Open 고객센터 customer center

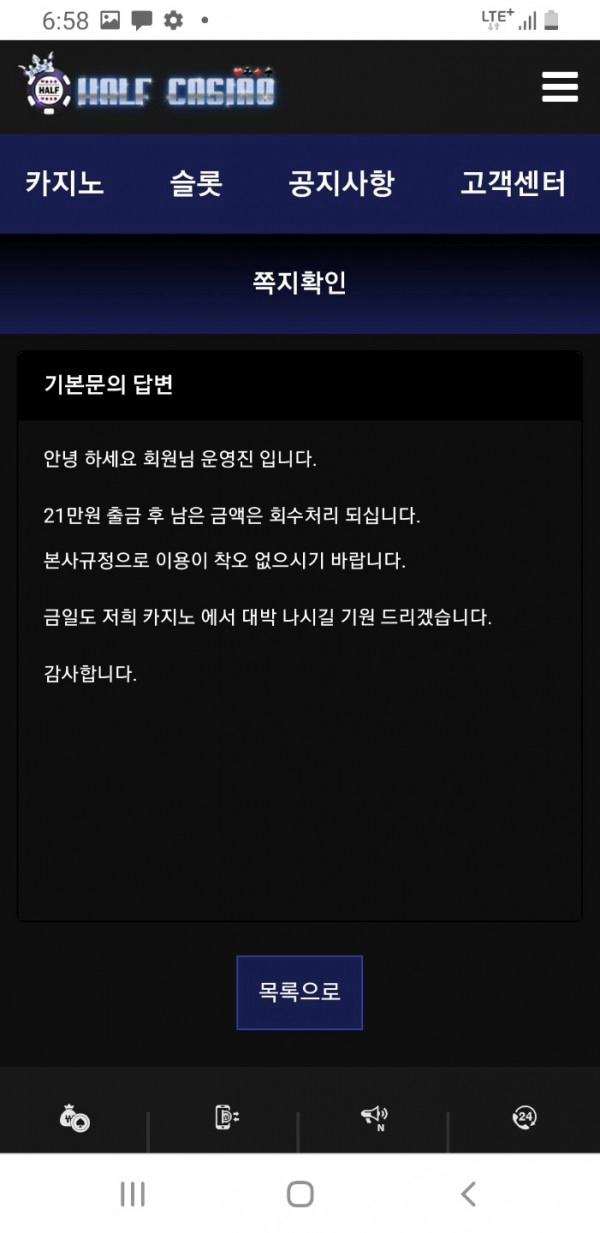click(513, 184)
